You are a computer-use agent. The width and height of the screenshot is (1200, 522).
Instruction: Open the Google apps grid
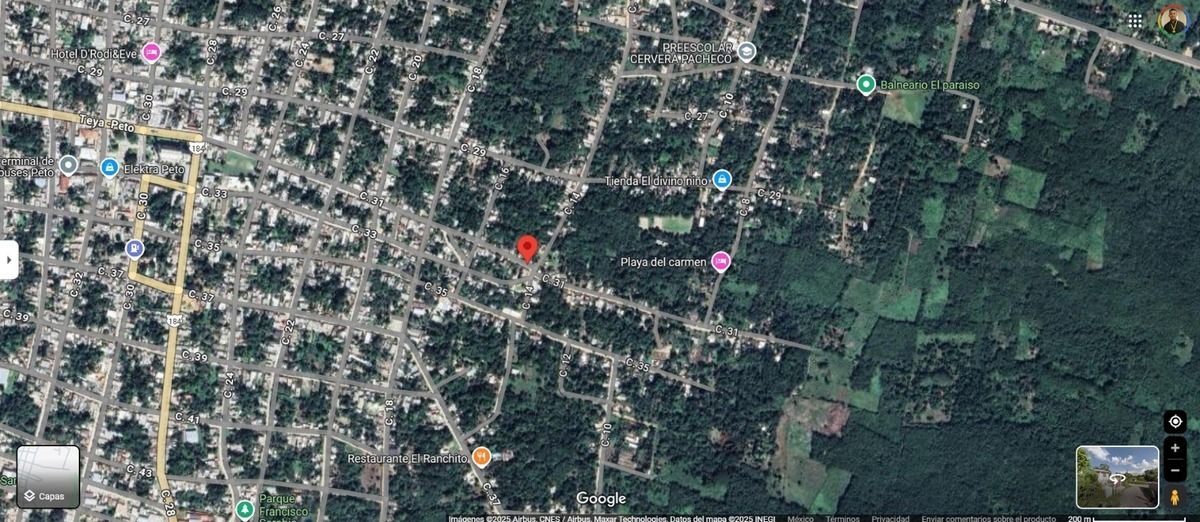pyautogui.click(x=1135, y=20)
